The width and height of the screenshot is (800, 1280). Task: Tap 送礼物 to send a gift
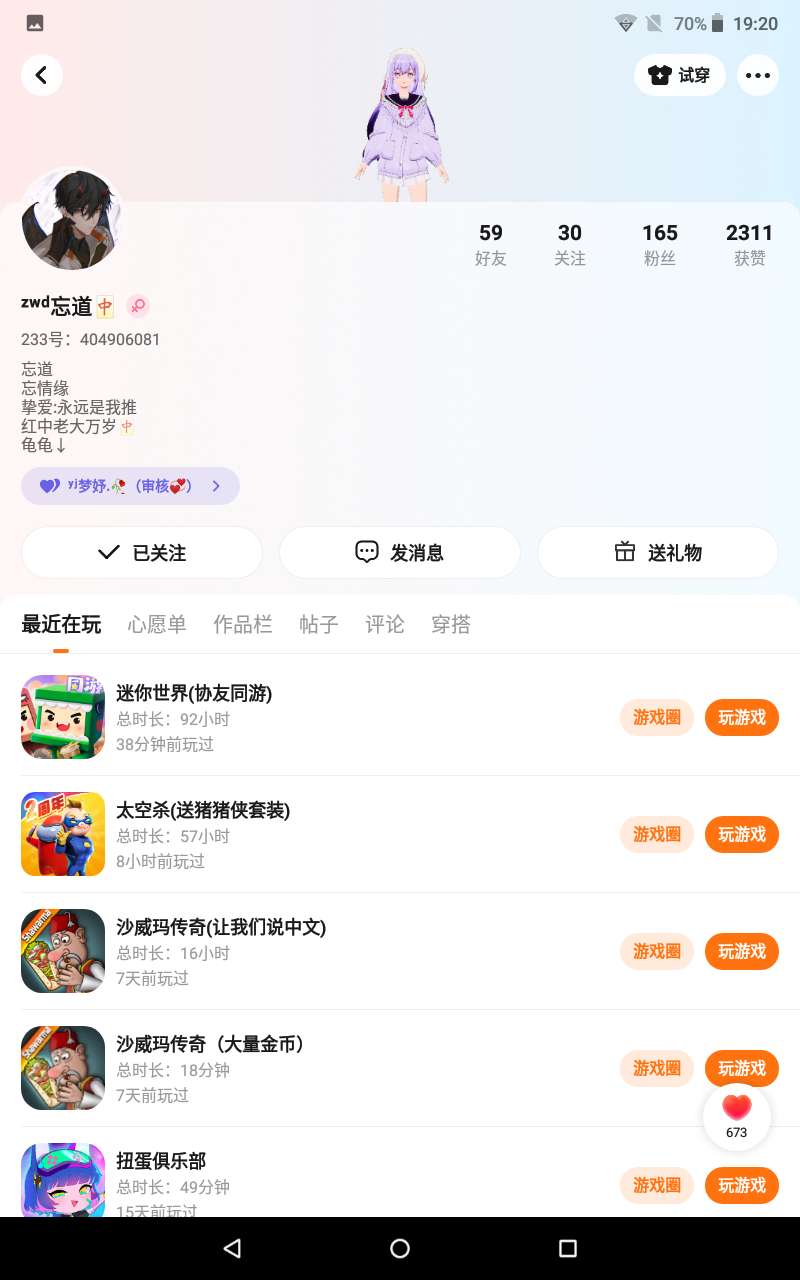click(658, 552)
